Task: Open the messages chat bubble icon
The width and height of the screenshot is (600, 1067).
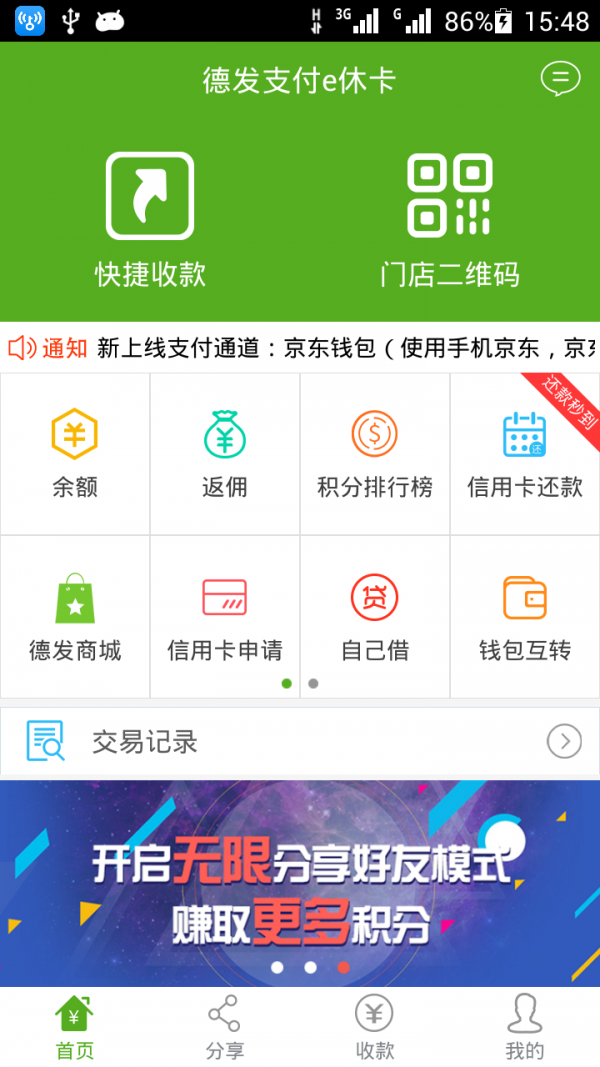Action: [560, 78]
